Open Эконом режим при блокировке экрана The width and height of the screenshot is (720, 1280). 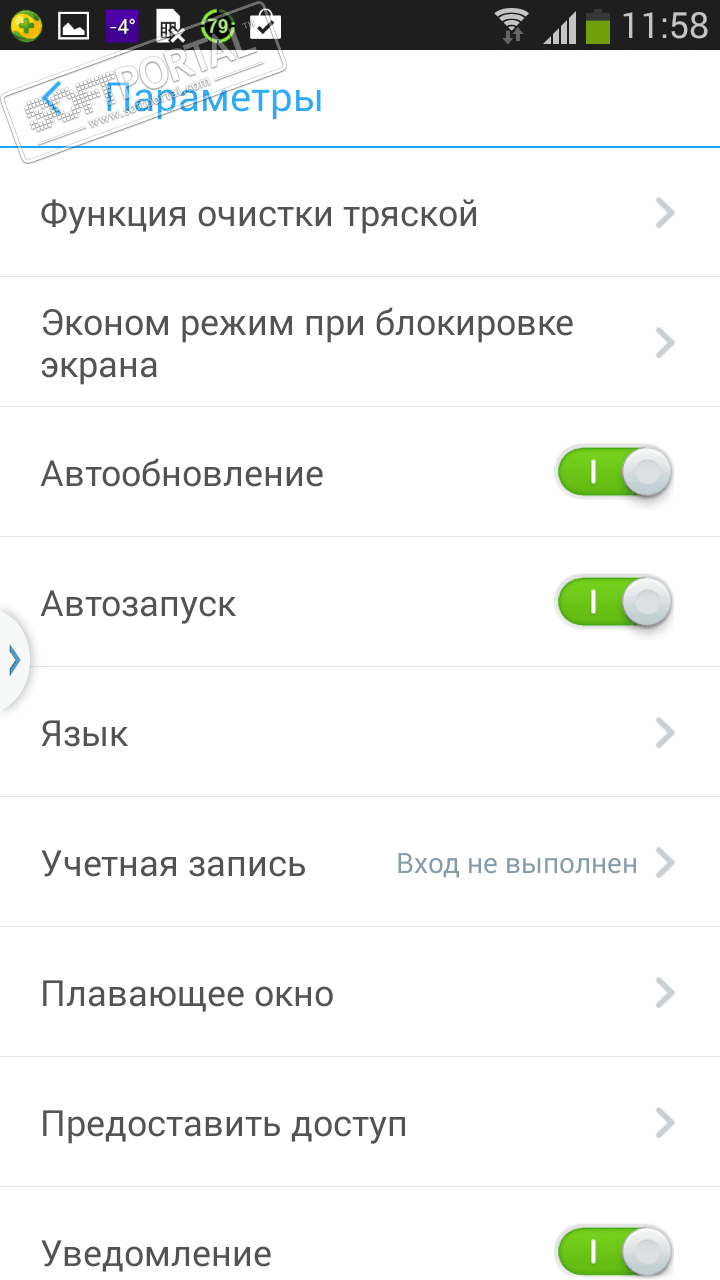tap(360, 343)
